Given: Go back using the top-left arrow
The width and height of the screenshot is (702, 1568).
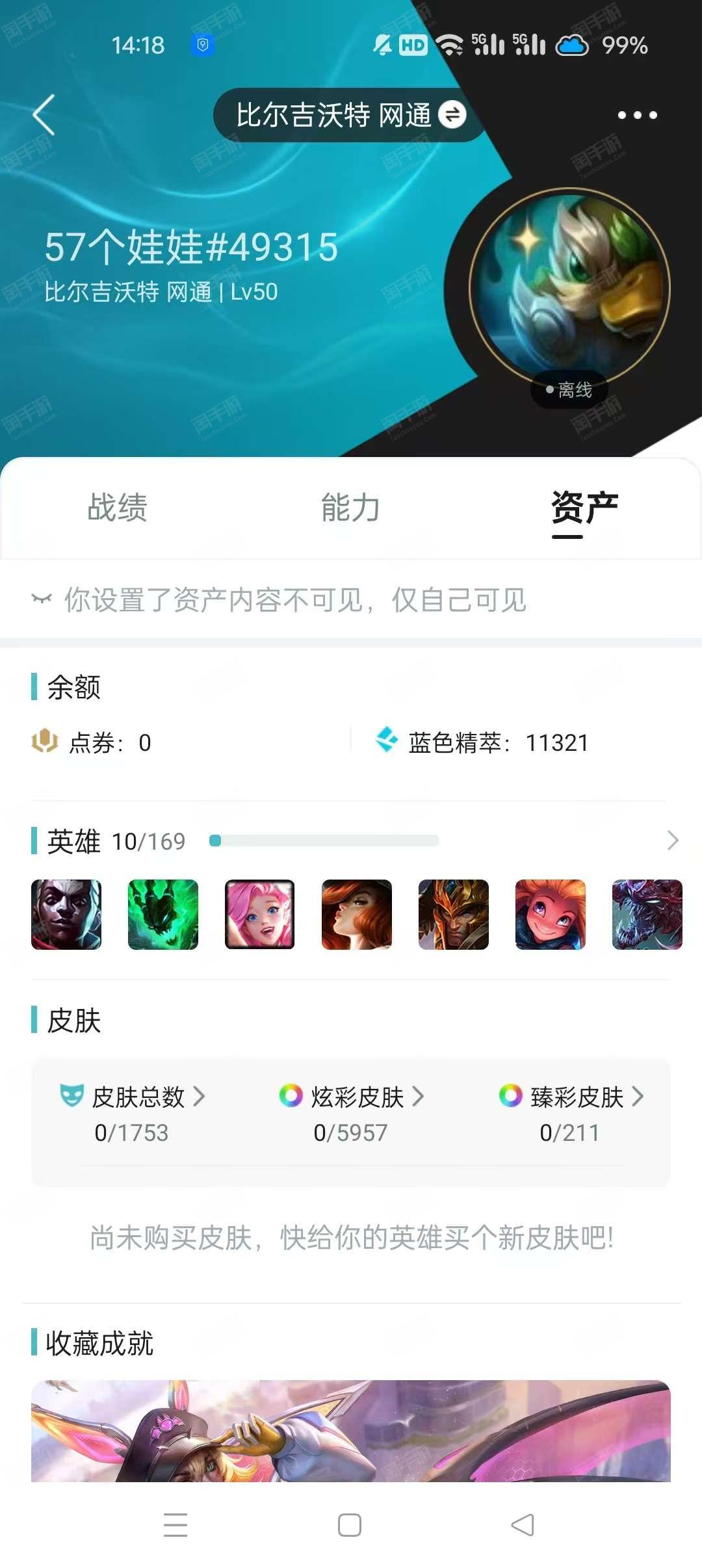Looking at the screenshot, I should click(44, 115).
